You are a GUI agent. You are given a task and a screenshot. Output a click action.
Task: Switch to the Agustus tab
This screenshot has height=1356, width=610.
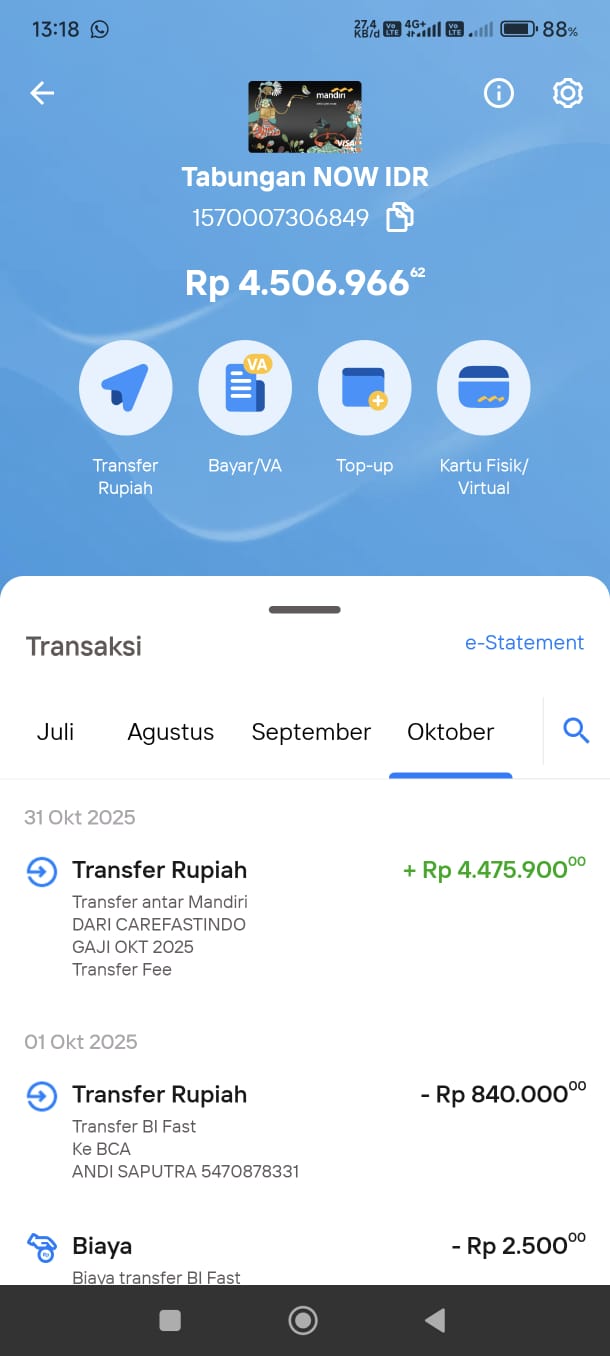pos(170,732)
